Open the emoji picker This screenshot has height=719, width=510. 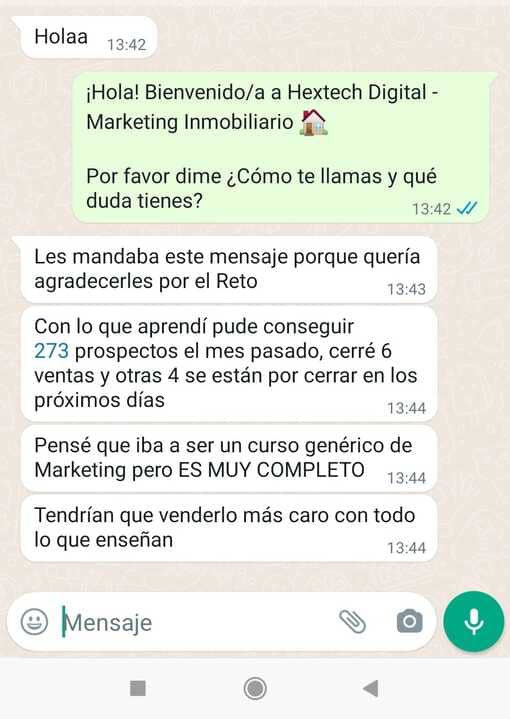coord(34,622)
